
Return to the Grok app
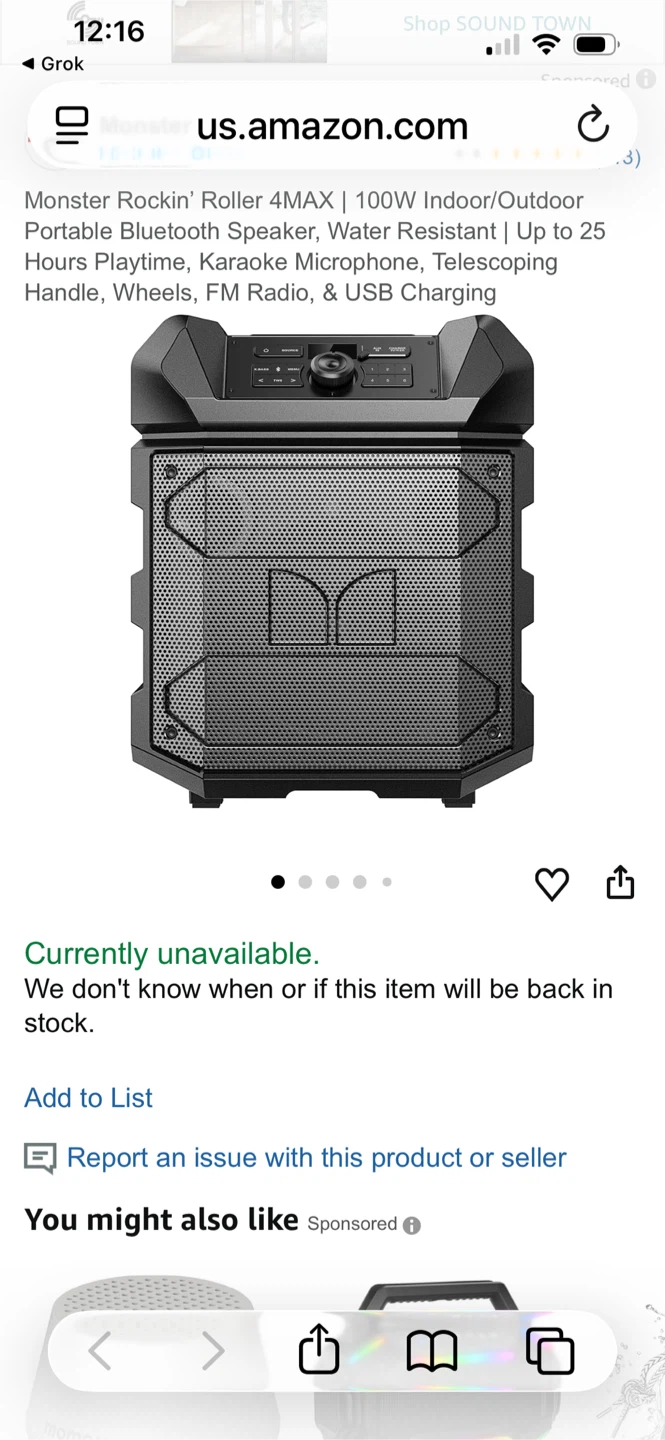(53, 63)
